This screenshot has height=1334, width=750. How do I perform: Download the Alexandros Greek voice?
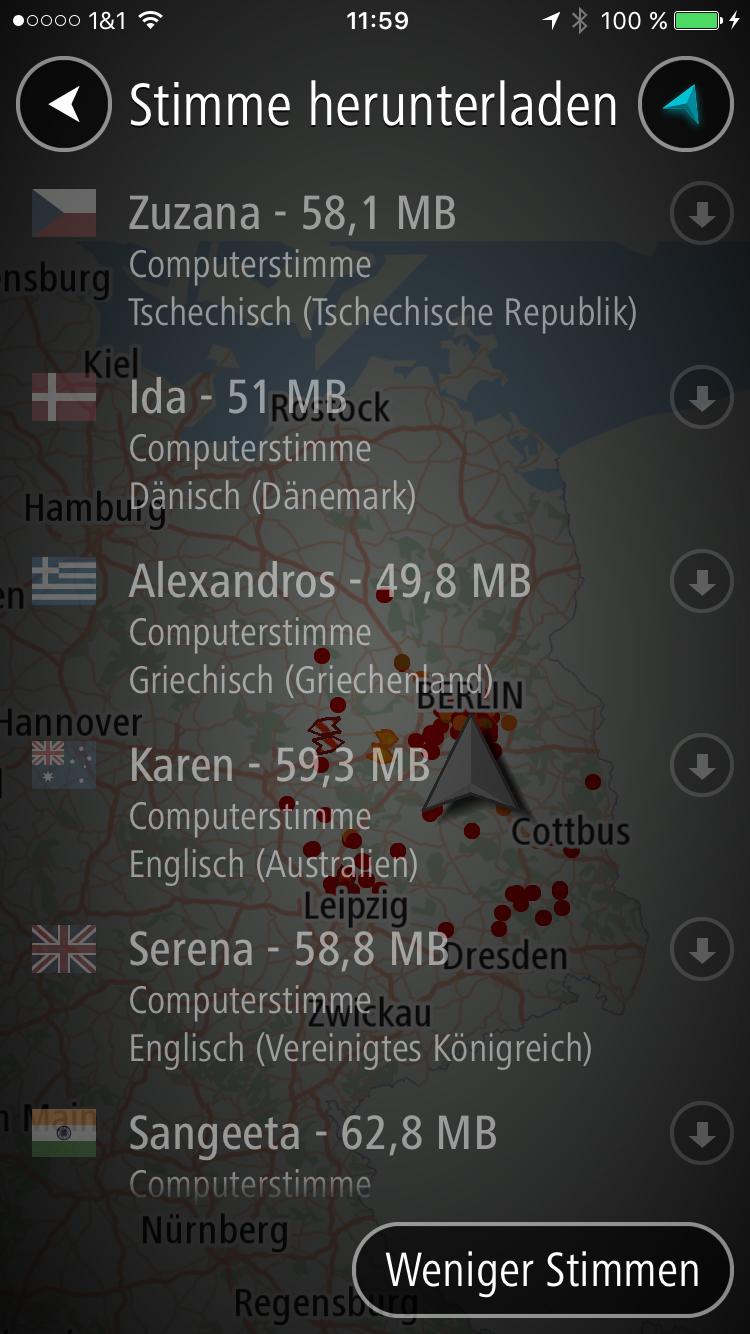tap(701, 582)
